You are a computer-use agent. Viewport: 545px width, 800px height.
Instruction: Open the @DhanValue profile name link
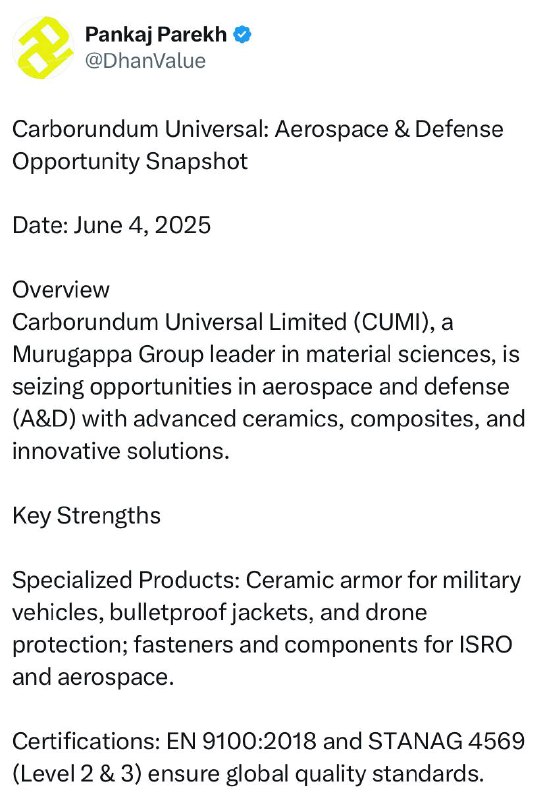pos(145,61)
